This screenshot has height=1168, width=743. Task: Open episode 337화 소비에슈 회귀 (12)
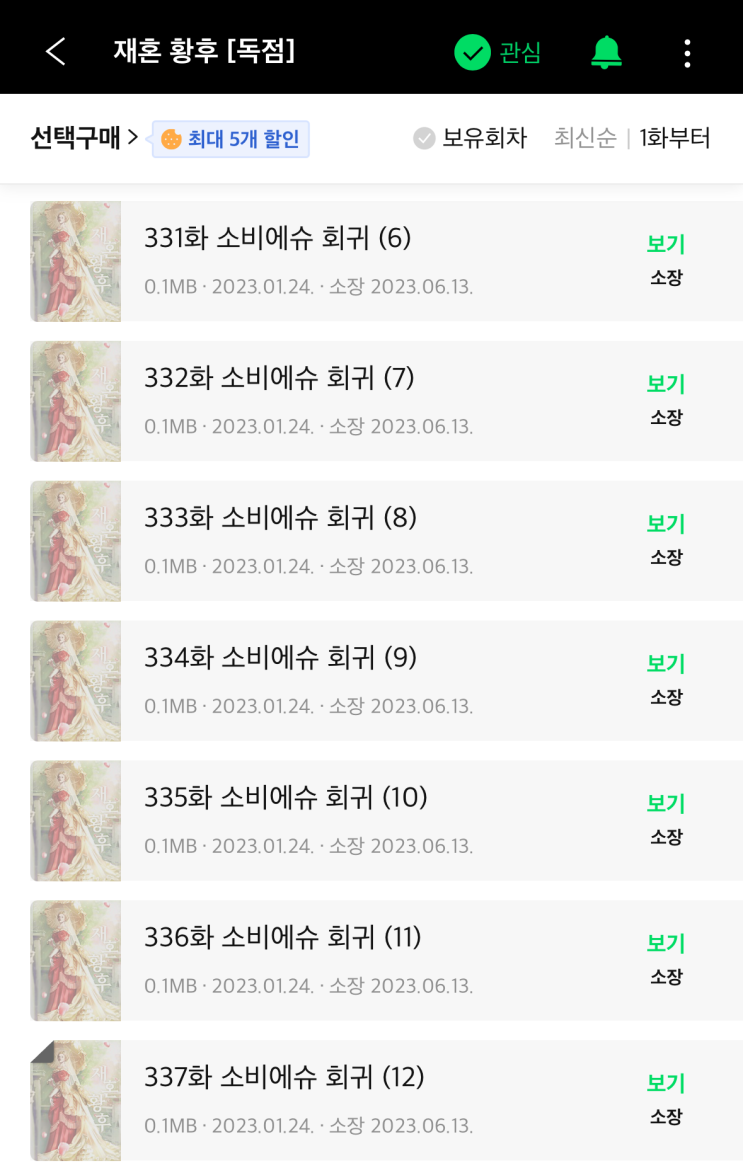tap(386, 1100)
